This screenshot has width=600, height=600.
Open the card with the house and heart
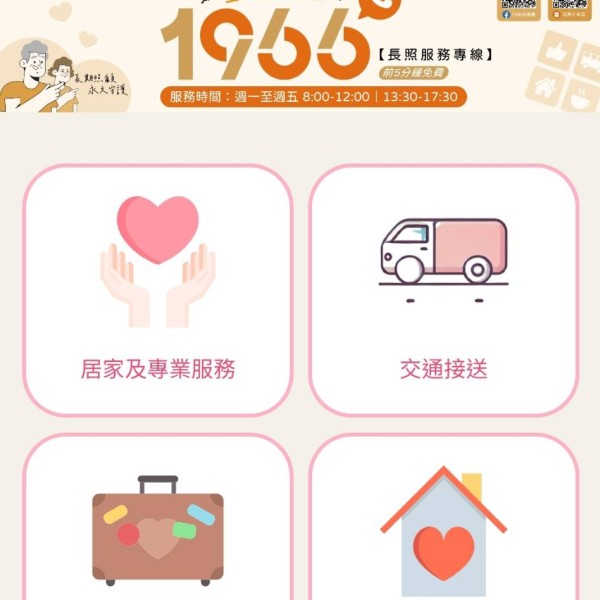[443, 525]
